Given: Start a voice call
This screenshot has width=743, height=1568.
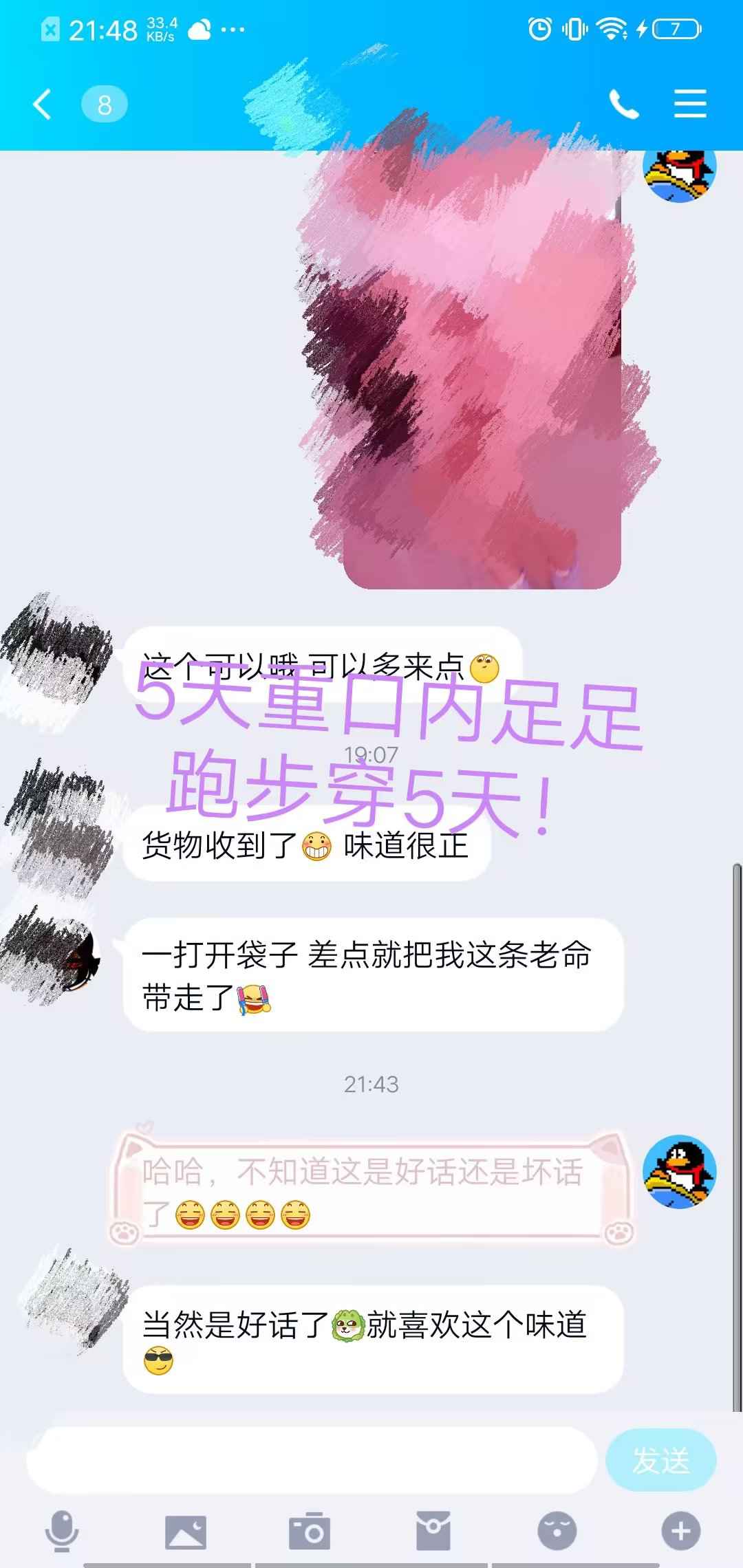Looking at the screenshot, I should click(624, 105).
